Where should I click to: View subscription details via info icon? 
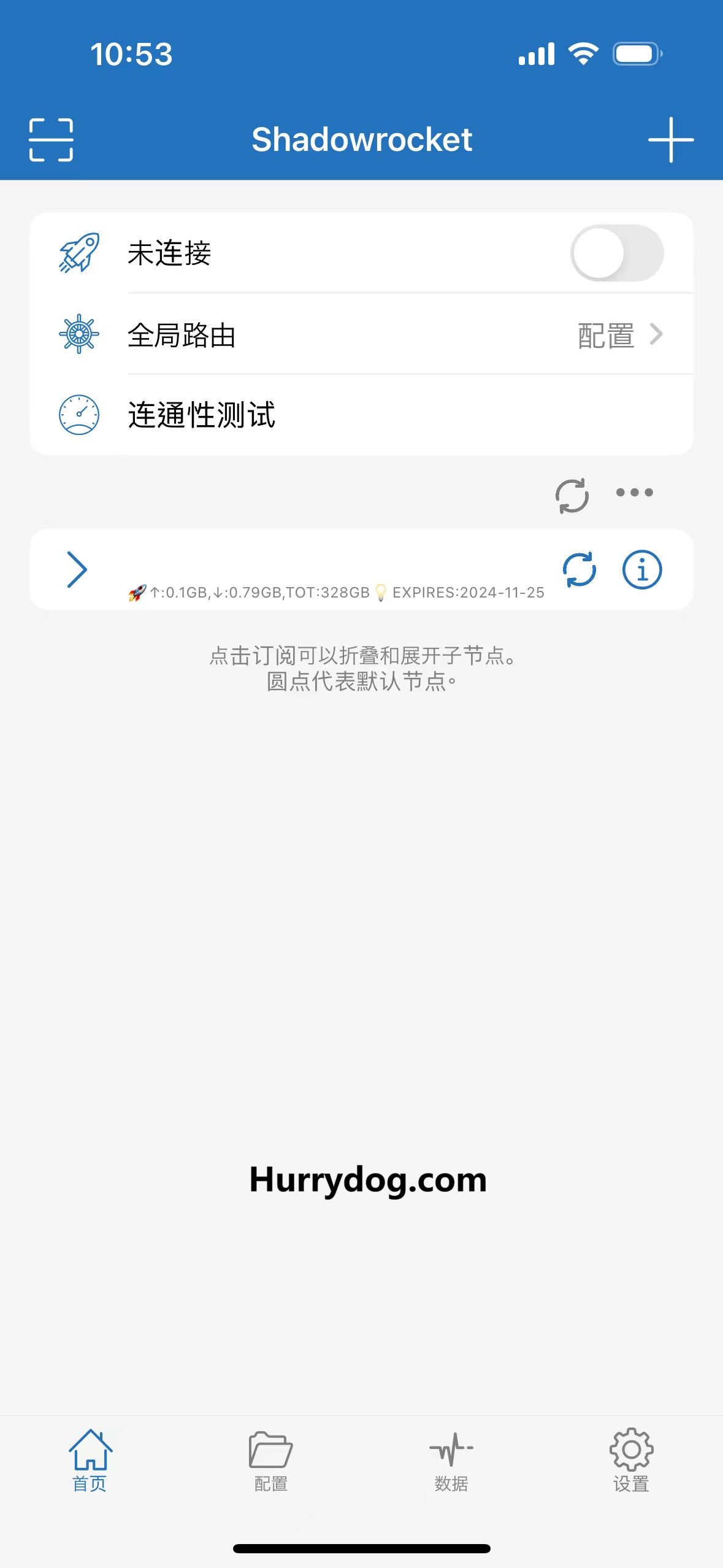point(641,570)
